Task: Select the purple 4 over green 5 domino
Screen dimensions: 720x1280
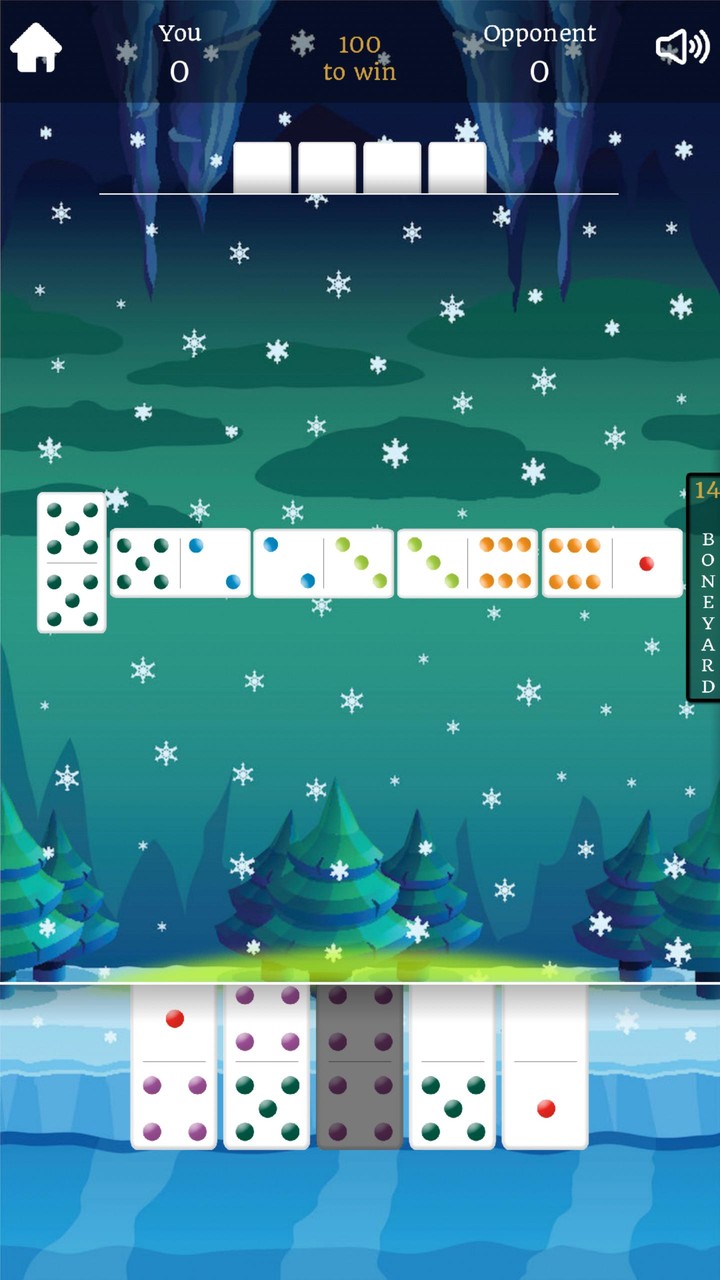Action: pos(267,1068)
